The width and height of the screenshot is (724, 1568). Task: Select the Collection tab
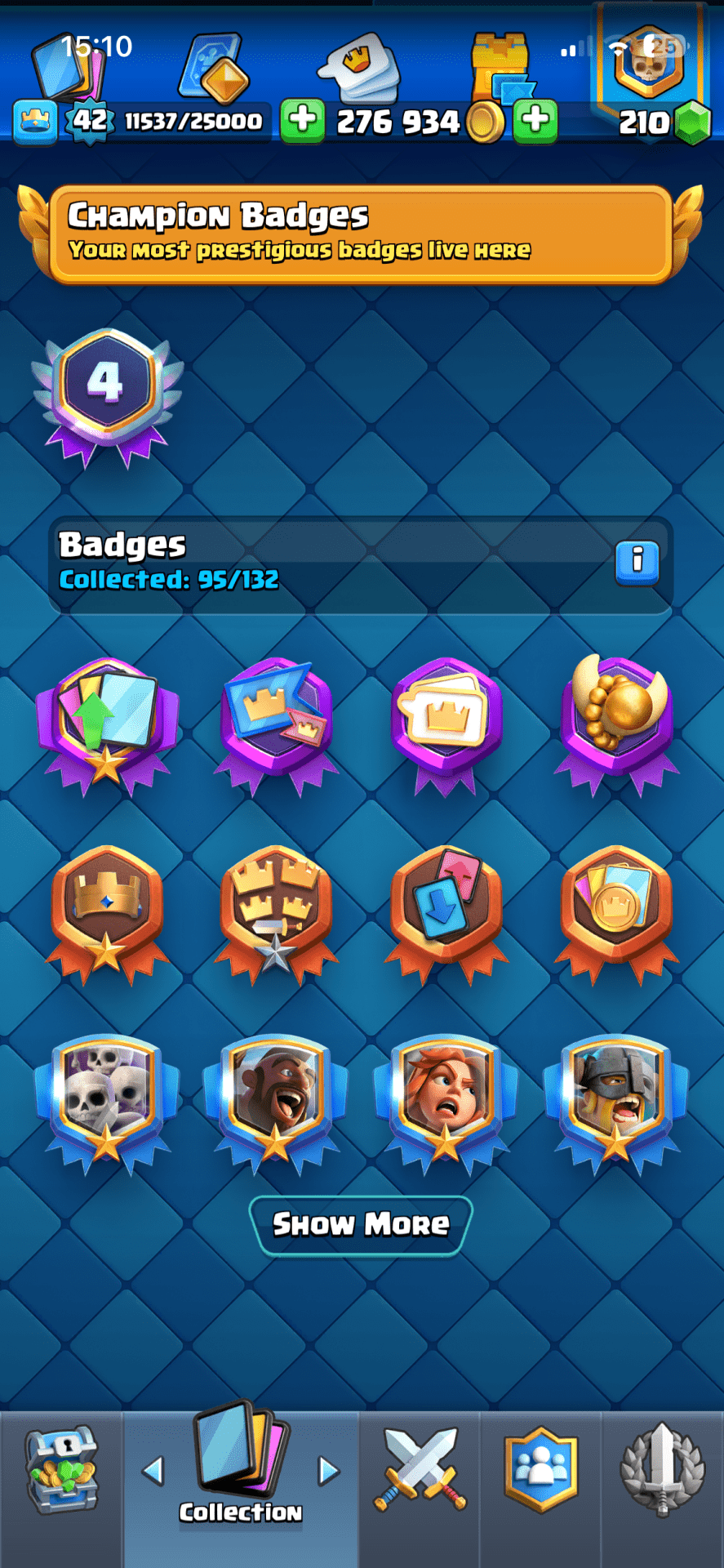pyautogui.click(x=241, y=1470)
